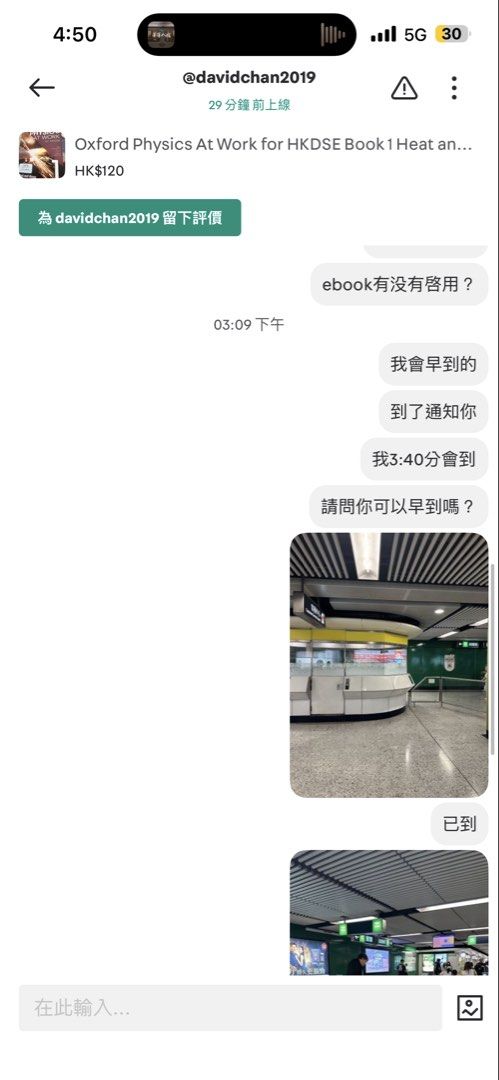Open @davidchan2019's profile from the header
Screen dimensions: 499x1080
(249, 78)
